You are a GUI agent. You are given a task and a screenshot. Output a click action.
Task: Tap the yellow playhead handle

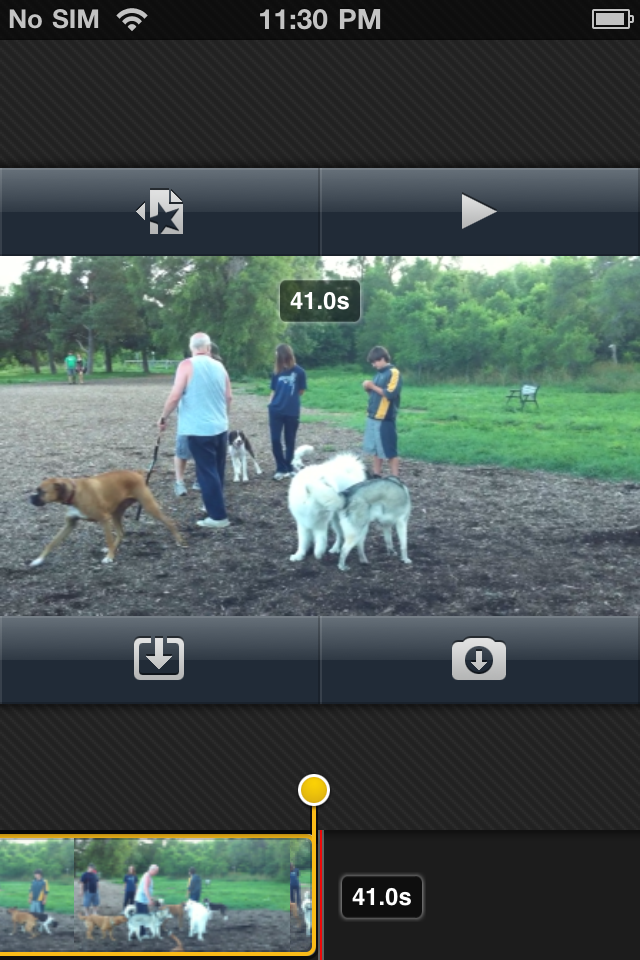tap(314, 790)
